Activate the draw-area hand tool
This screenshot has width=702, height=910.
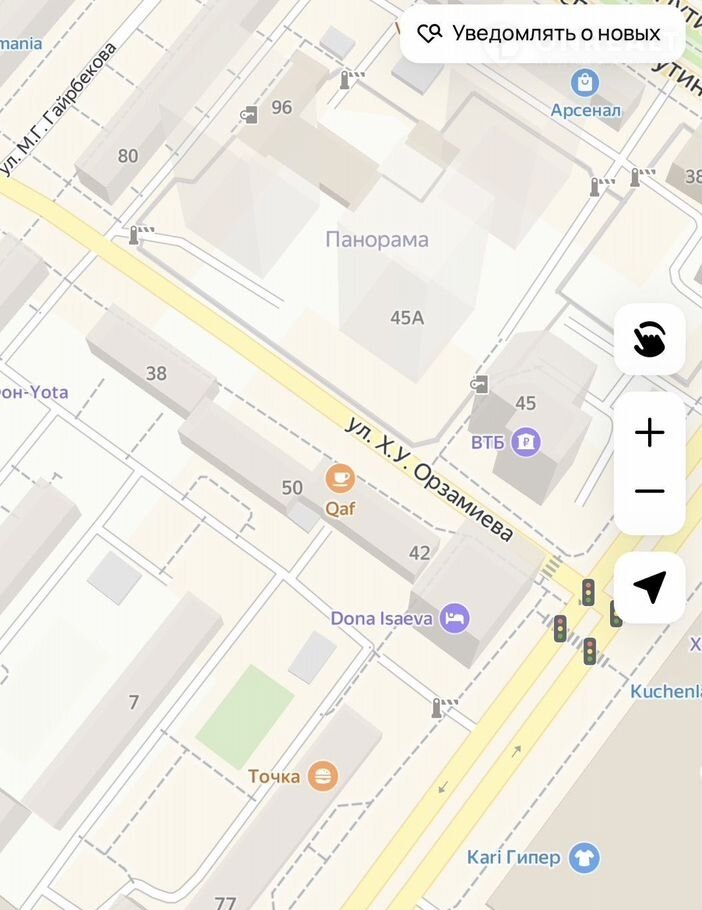pos(649,340)
